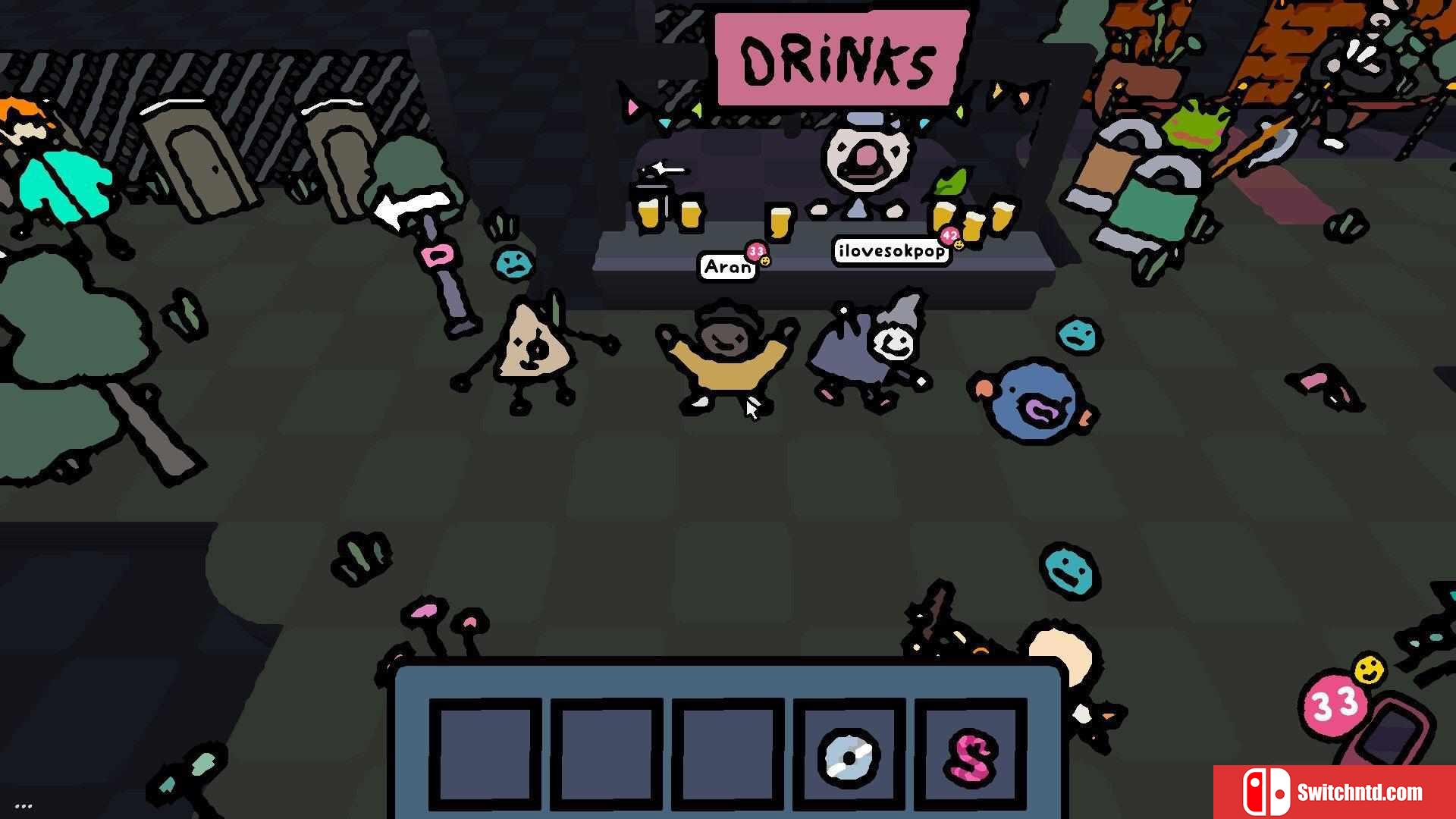1456x819 pixels.
Task: Open the chat dots indicator
Action: 23,806
